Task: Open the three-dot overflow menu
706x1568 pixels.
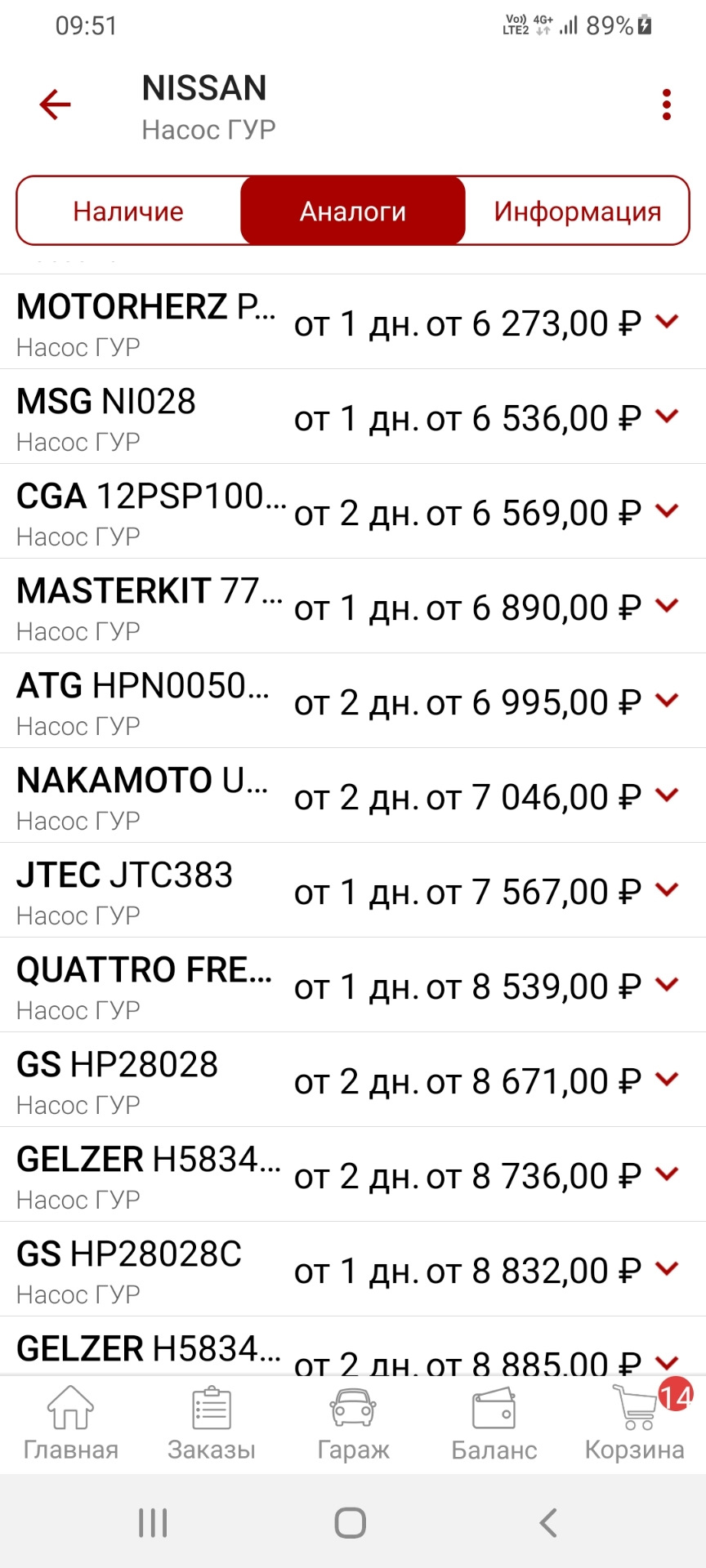Action: pos(667,105)
